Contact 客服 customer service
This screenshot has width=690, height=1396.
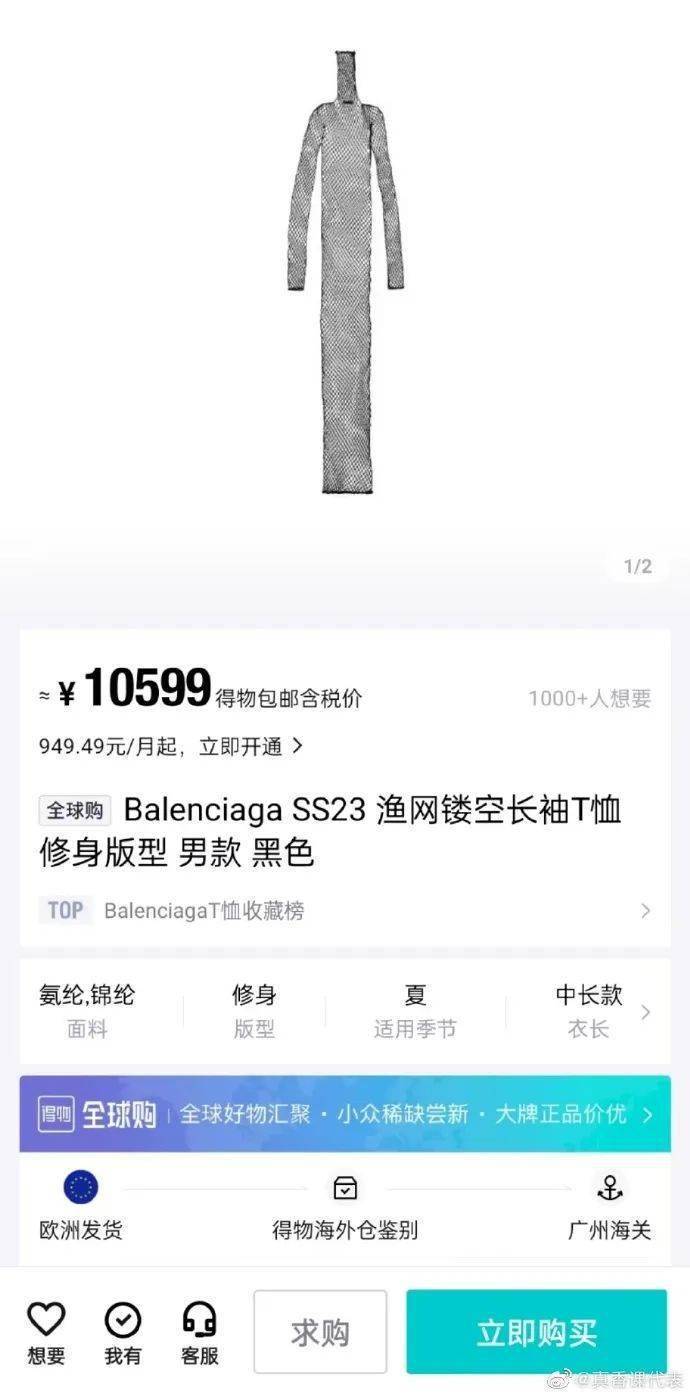tap(200, 1333)
